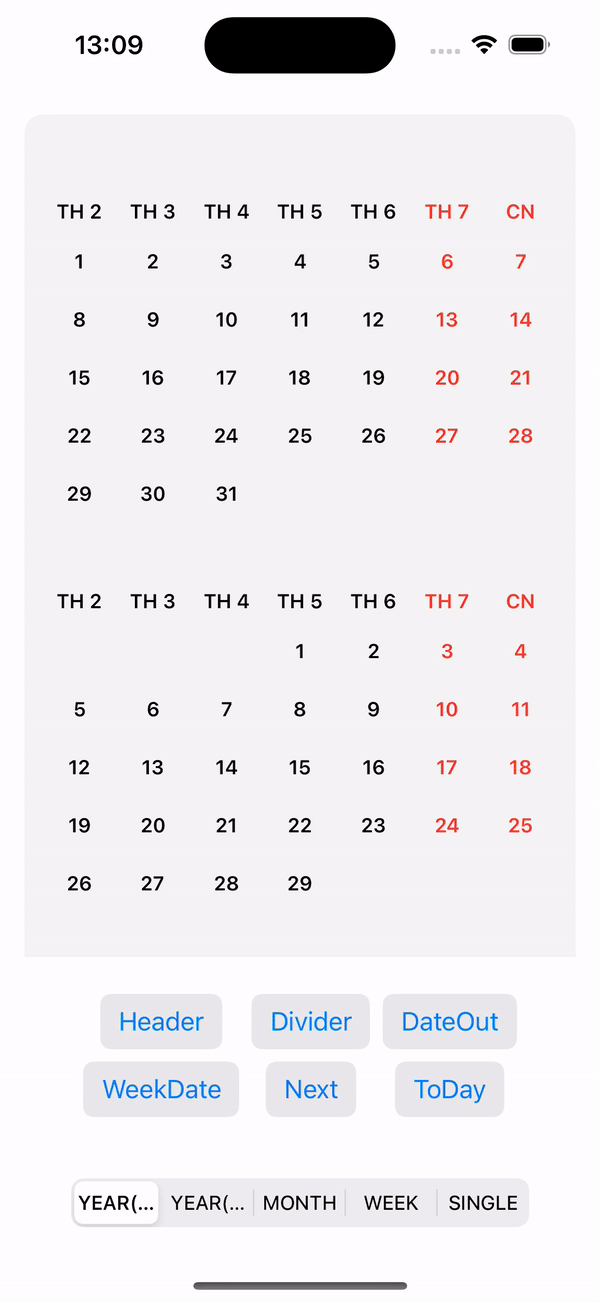Select the second YEAR segment

click(208, 1203)
